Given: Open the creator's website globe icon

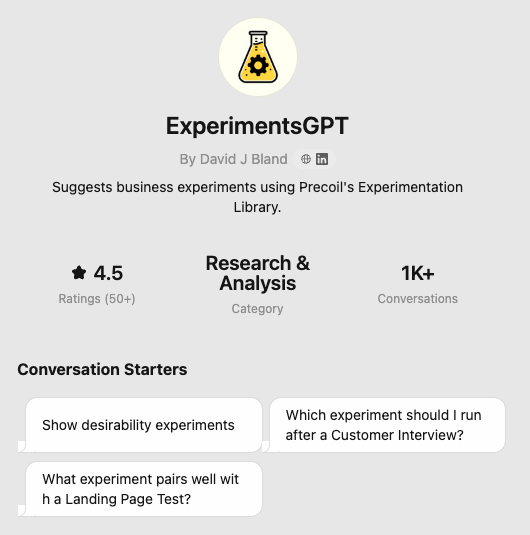Looking at the screenshot, I should click(305, 159).
